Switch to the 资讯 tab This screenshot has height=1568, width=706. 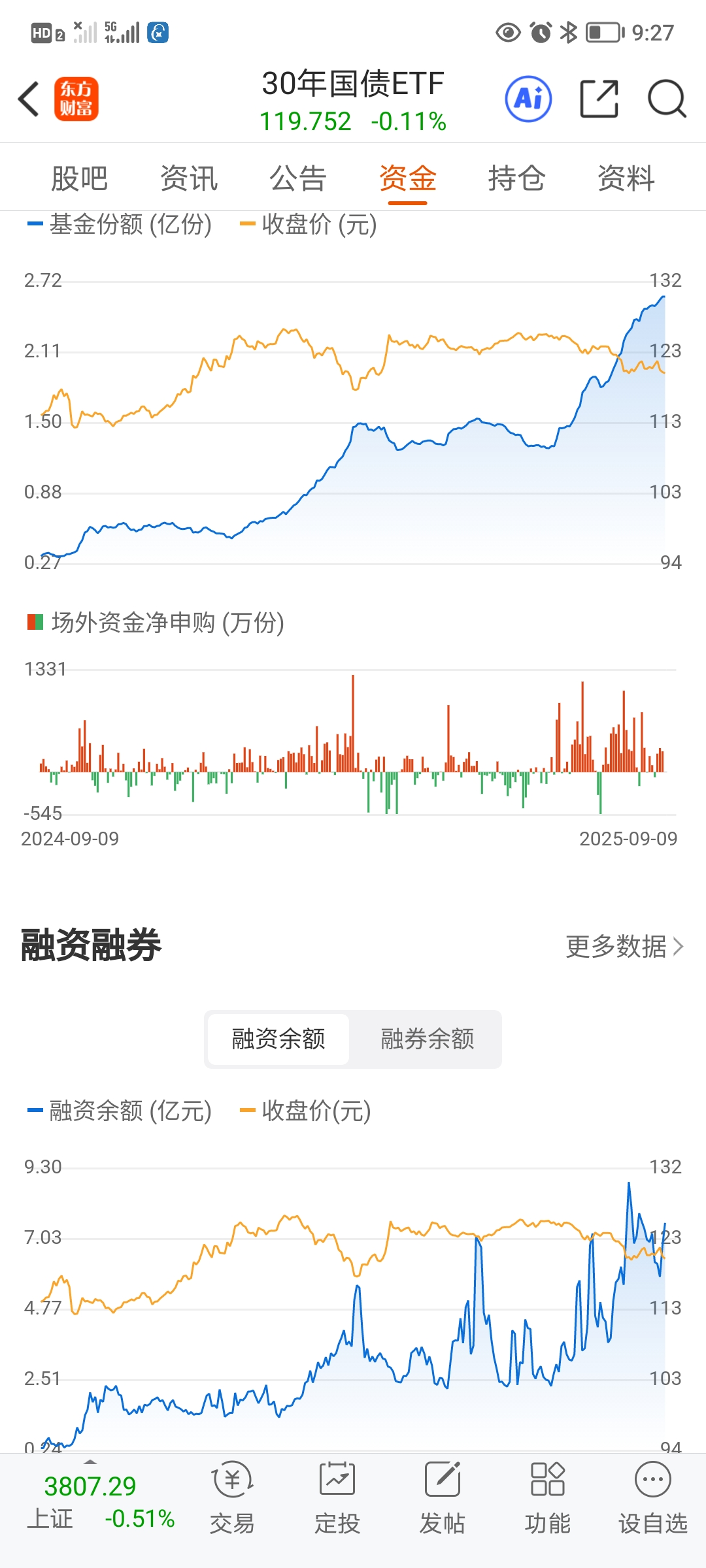[x=189, y=178]
